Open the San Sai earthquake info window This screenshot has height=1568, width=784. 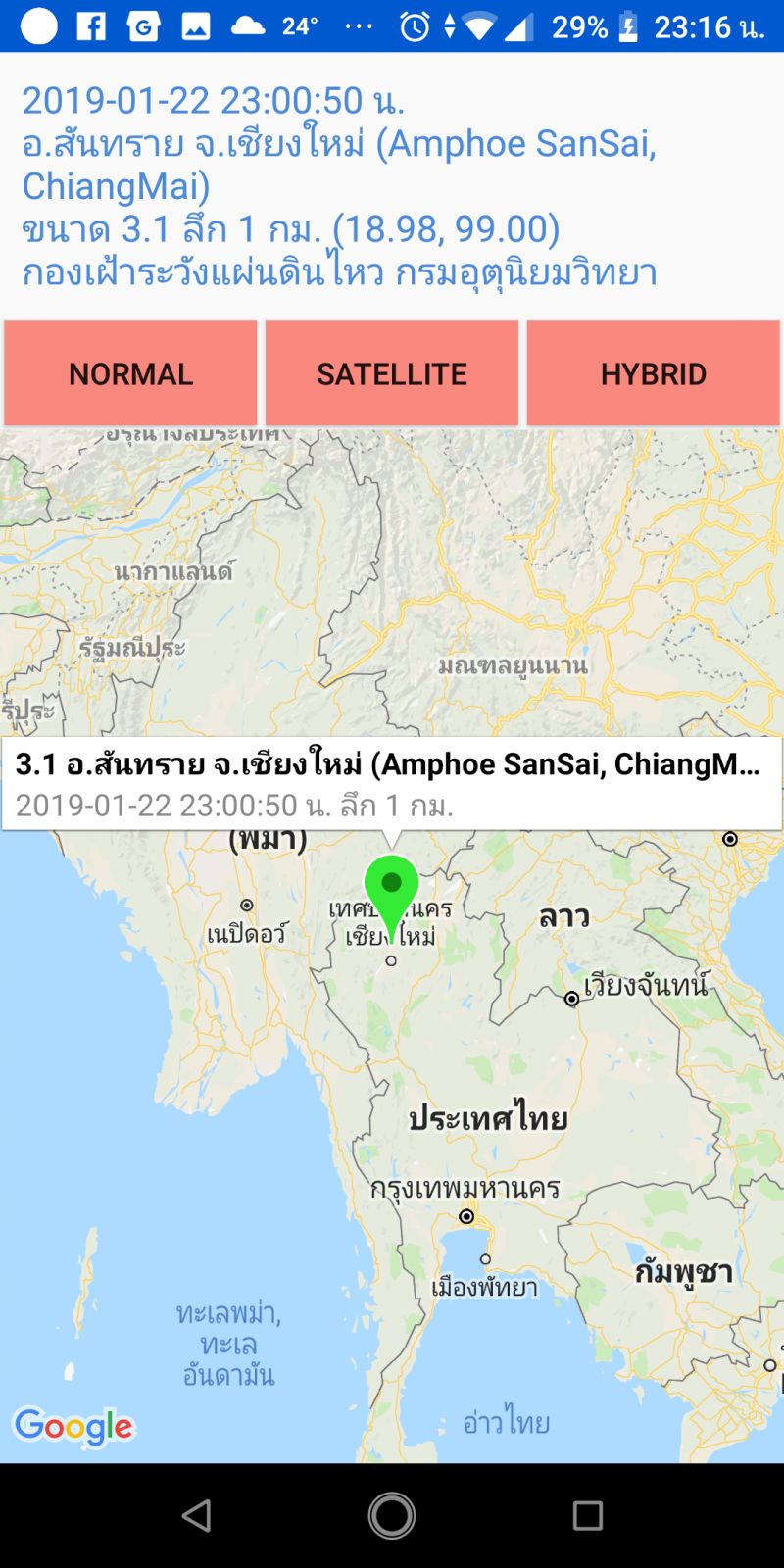tap(391, 783)
